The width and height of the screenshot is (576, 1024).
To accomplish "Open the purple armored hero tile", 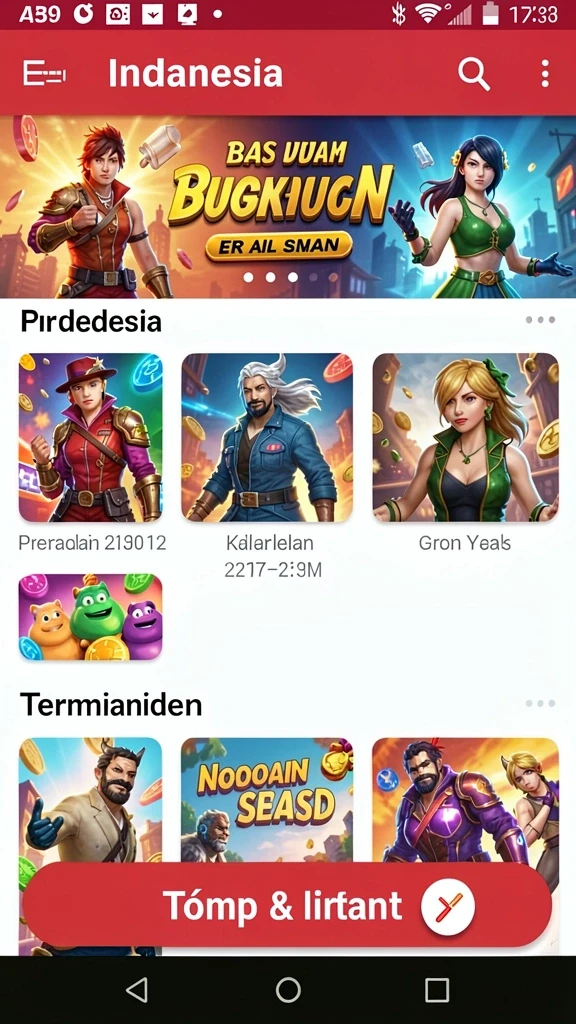I will 466,800.
